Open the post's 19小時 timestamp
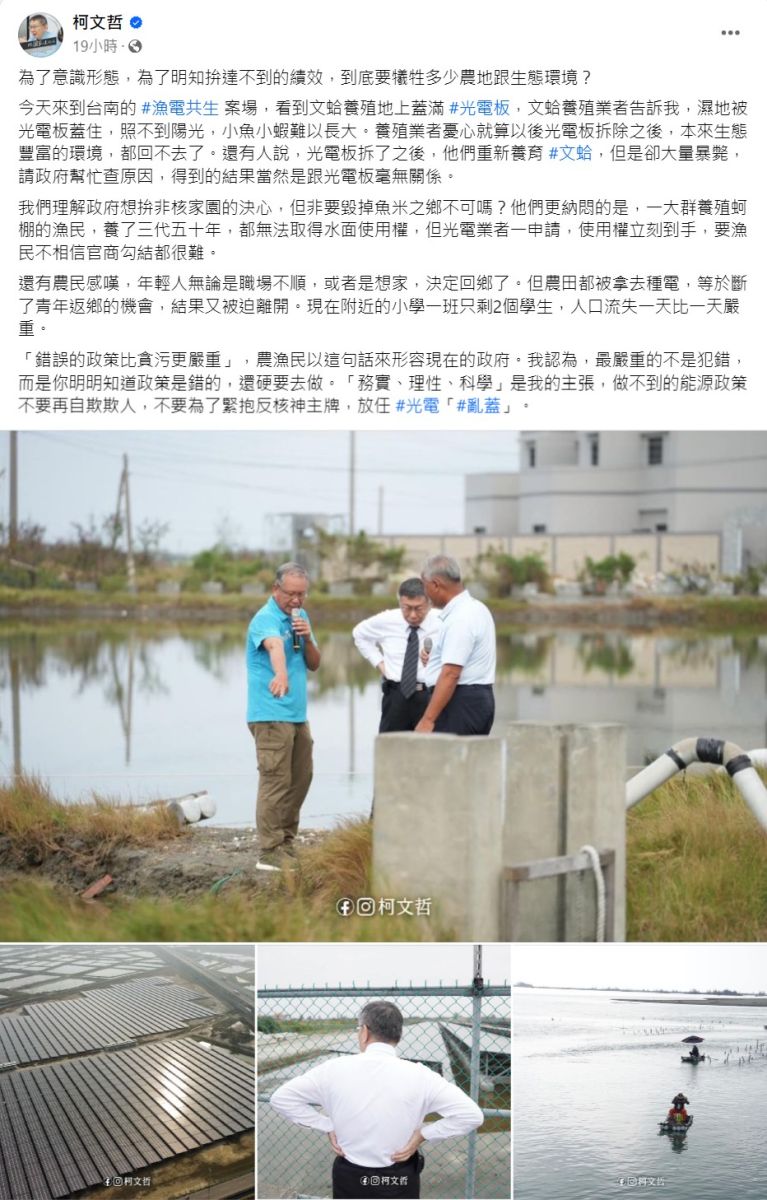The height and width of the screenshot is (1200, 767). (95, 46)
